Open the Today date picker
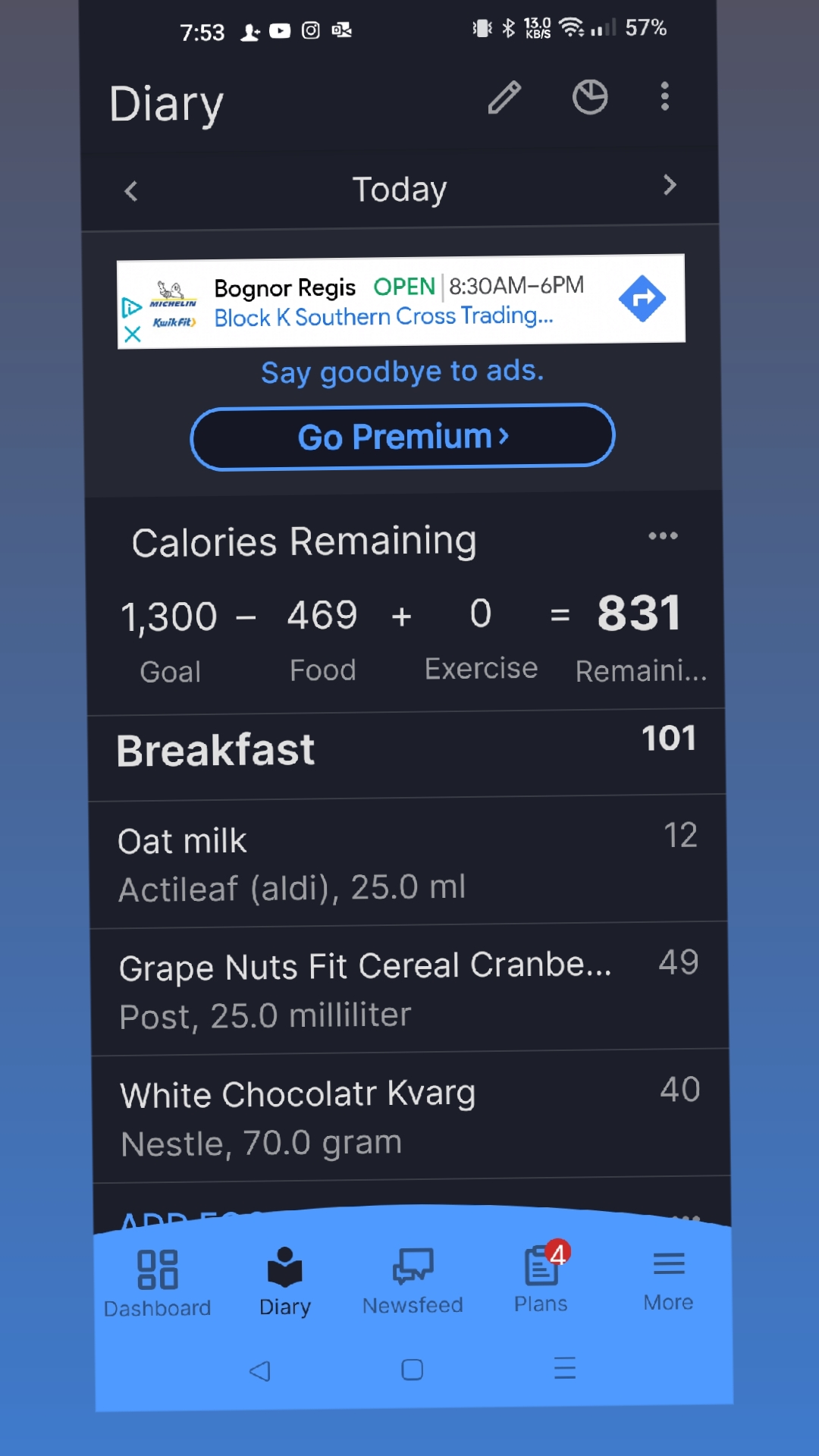The image size is (819, 1456). 400,190
